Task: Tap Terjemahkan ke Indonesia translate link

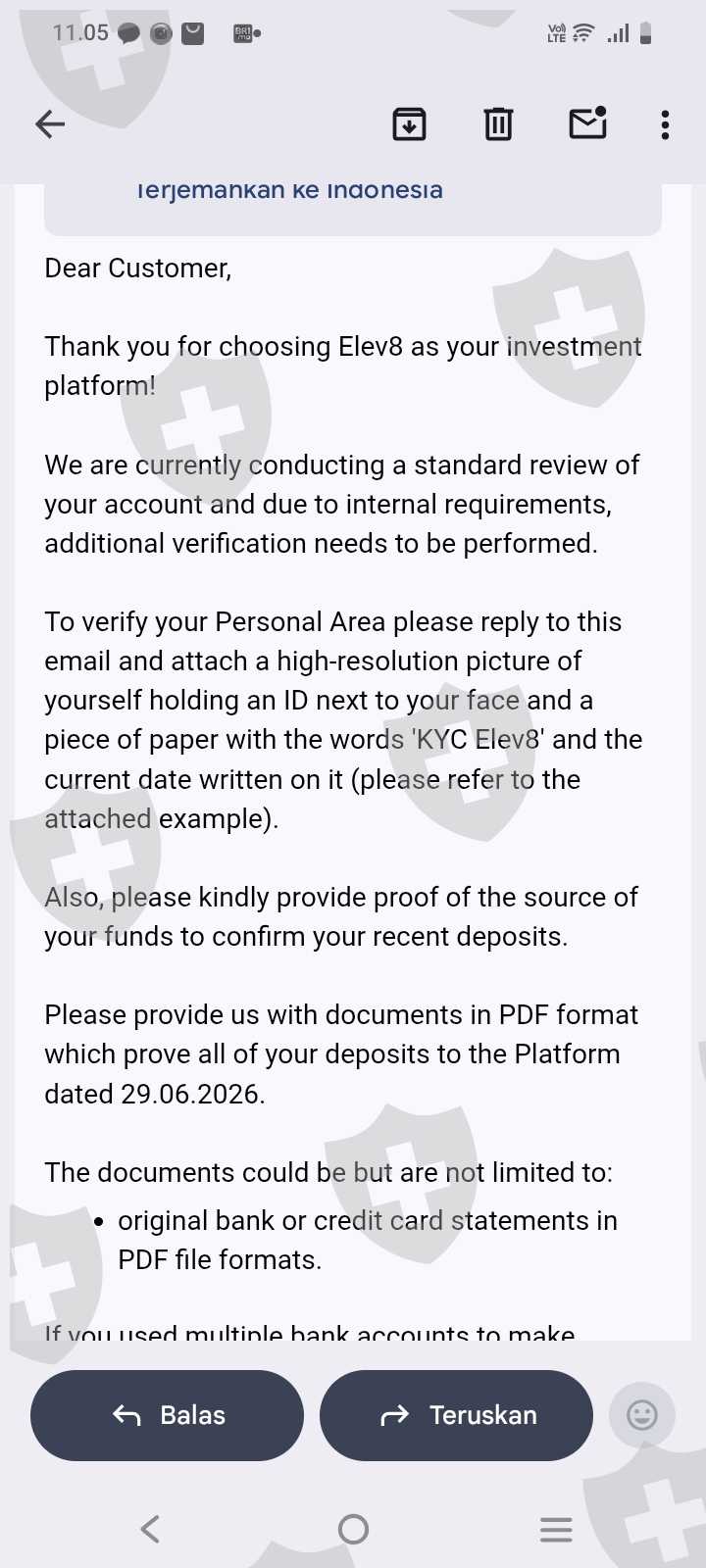Action: tap(289, 190)
